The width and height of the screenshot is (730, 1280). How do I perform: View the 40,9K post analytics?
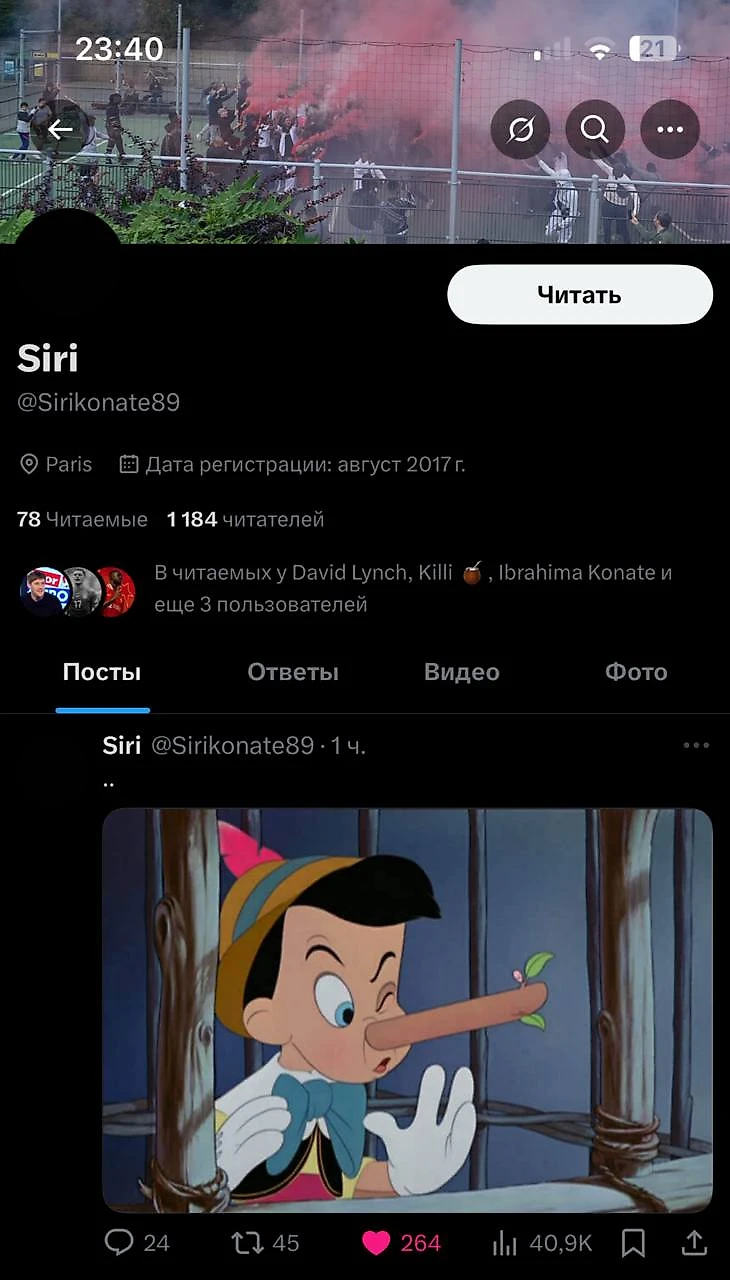(542, 1243)
